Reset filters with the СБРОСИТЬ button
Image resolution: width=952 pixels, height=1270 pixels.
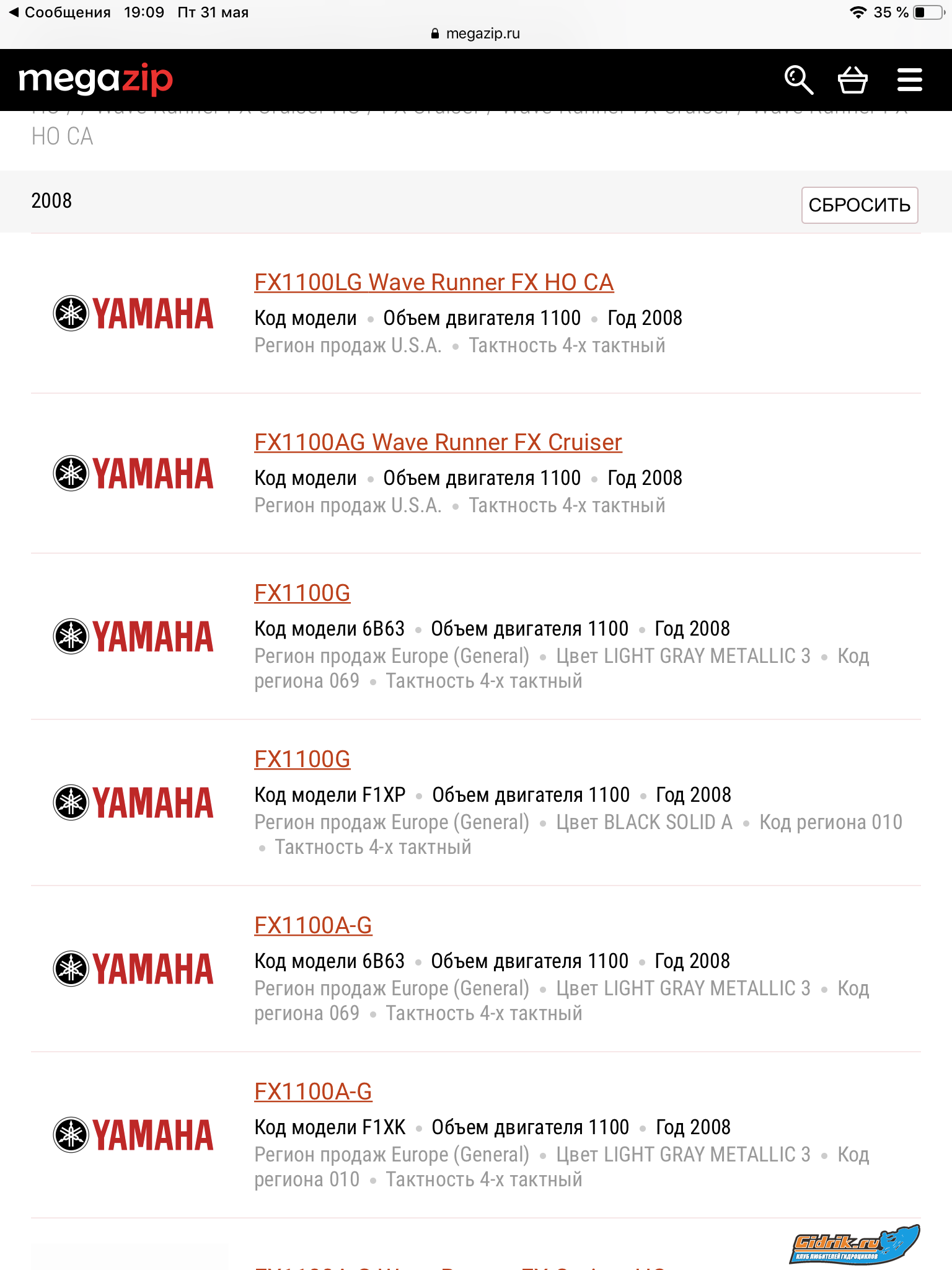859,205
